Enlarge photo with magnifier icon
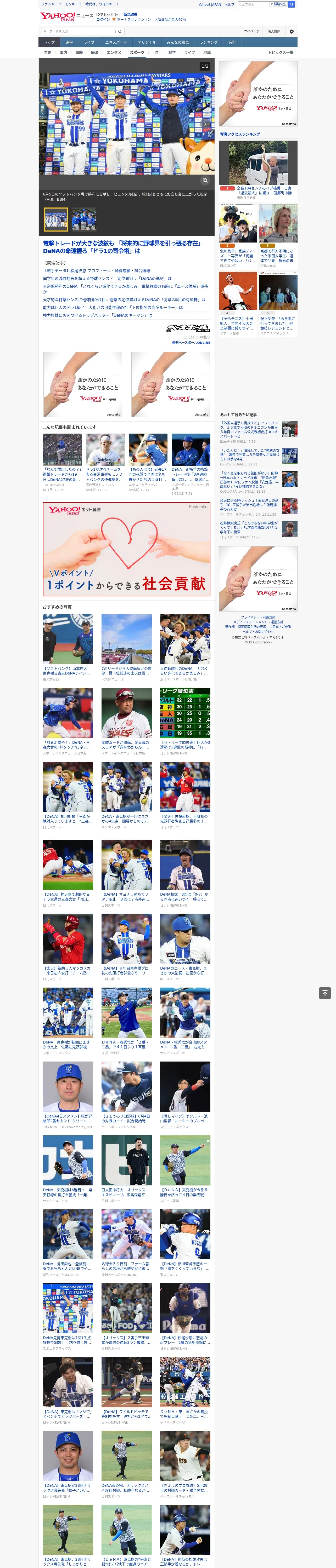 205,180
